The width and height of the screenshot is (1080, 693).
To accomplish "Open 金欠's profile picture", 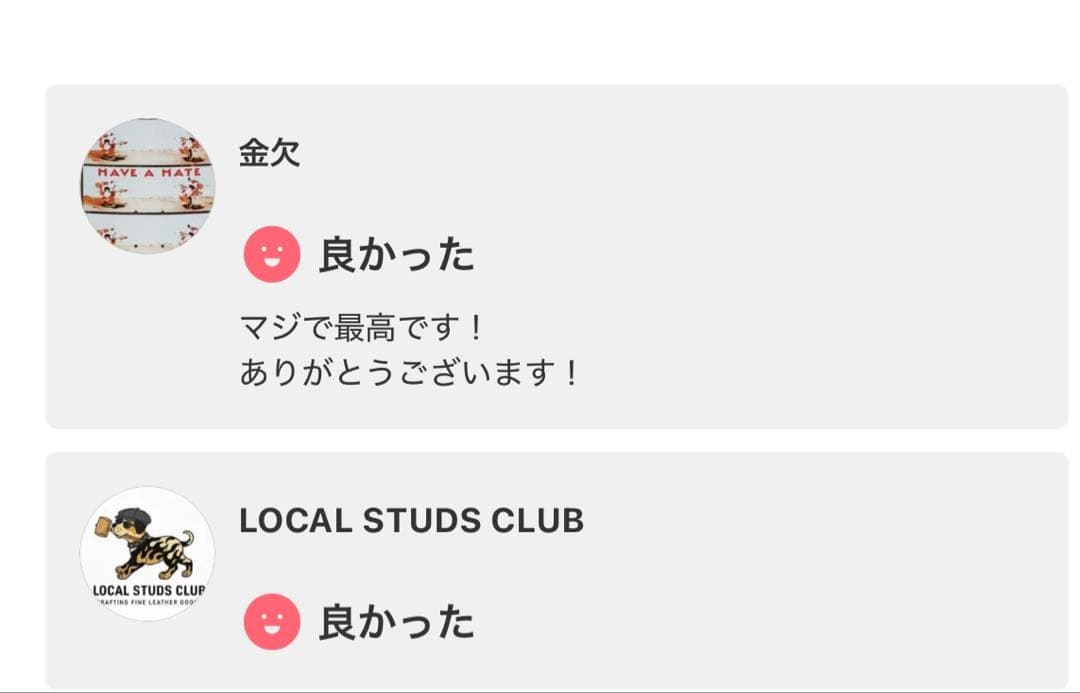I will (148, 186).
